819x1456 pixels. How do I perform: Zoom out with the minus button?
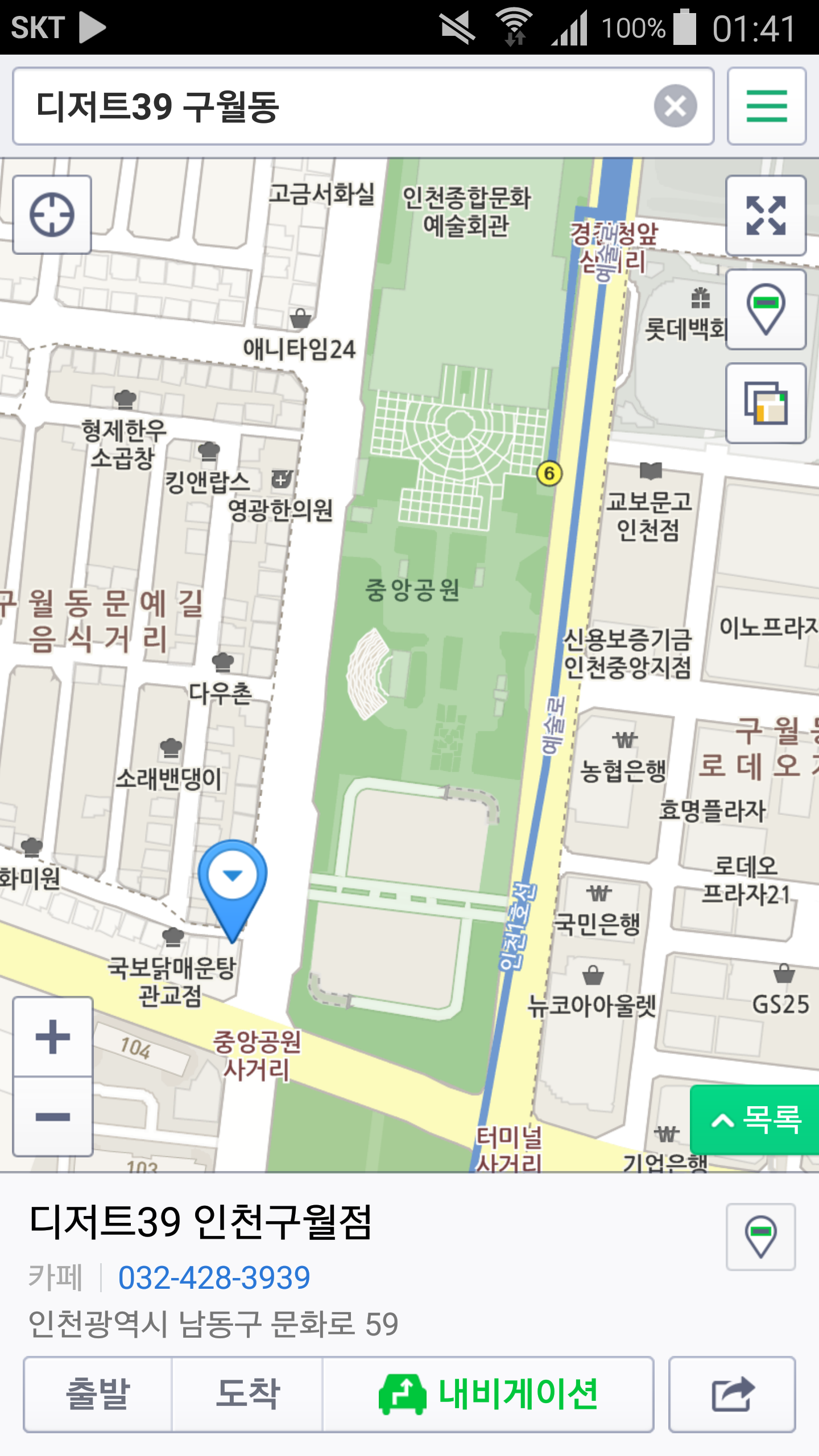tap(53, 1116)
